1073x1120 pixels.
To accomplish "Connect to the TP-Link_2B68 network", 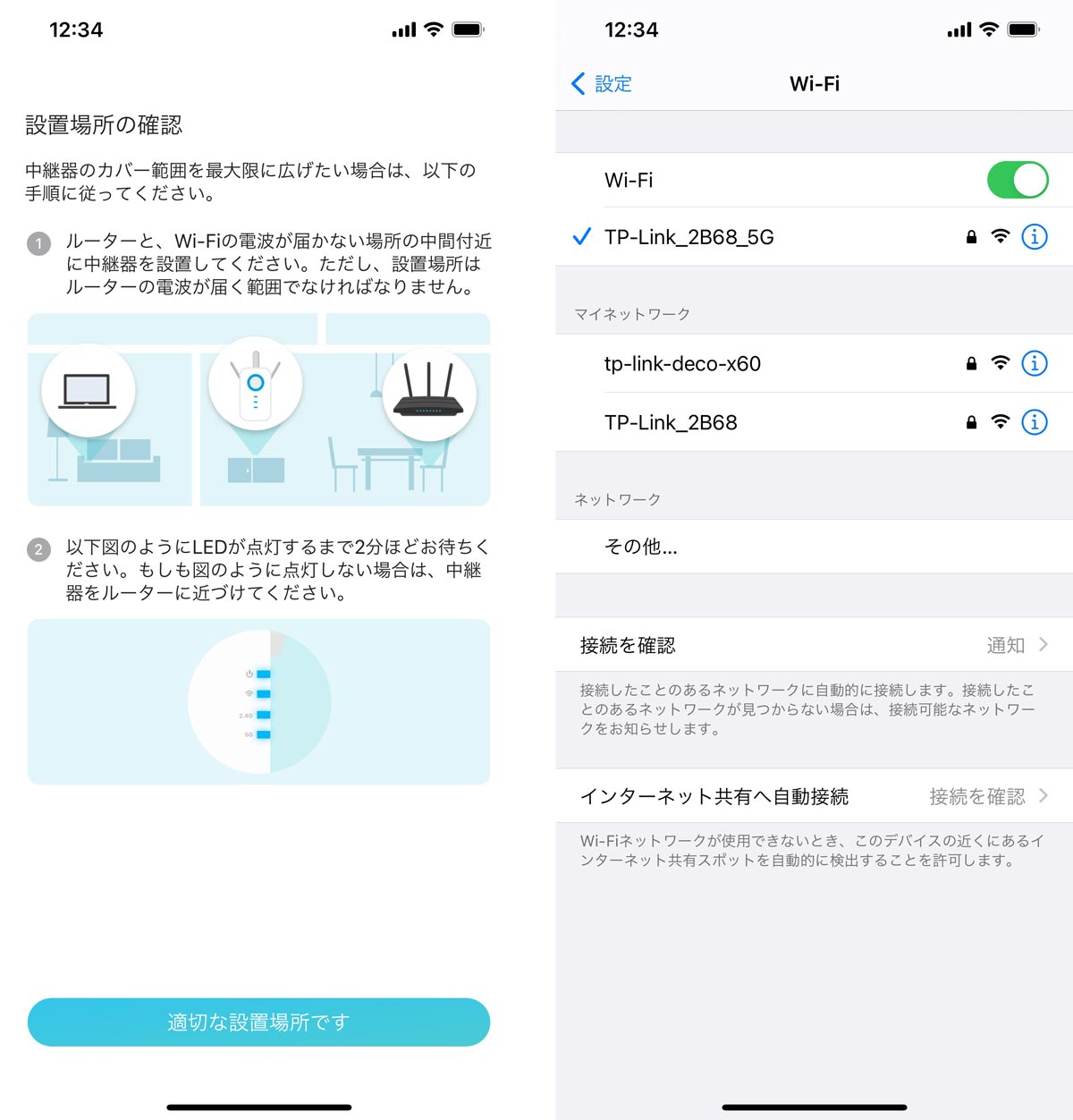I will (x=671, y=422).
